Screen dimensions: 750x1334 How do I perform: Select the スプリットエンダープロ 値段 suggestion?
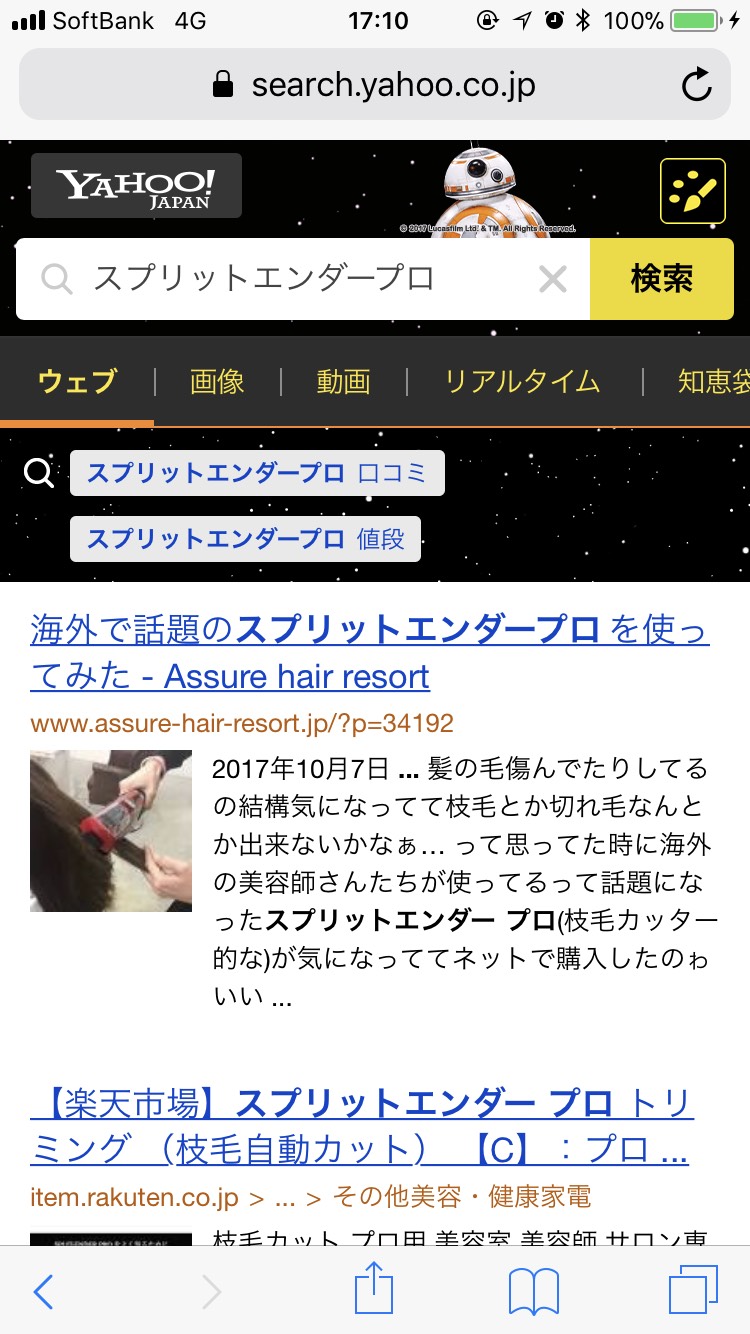coord(246,539)
